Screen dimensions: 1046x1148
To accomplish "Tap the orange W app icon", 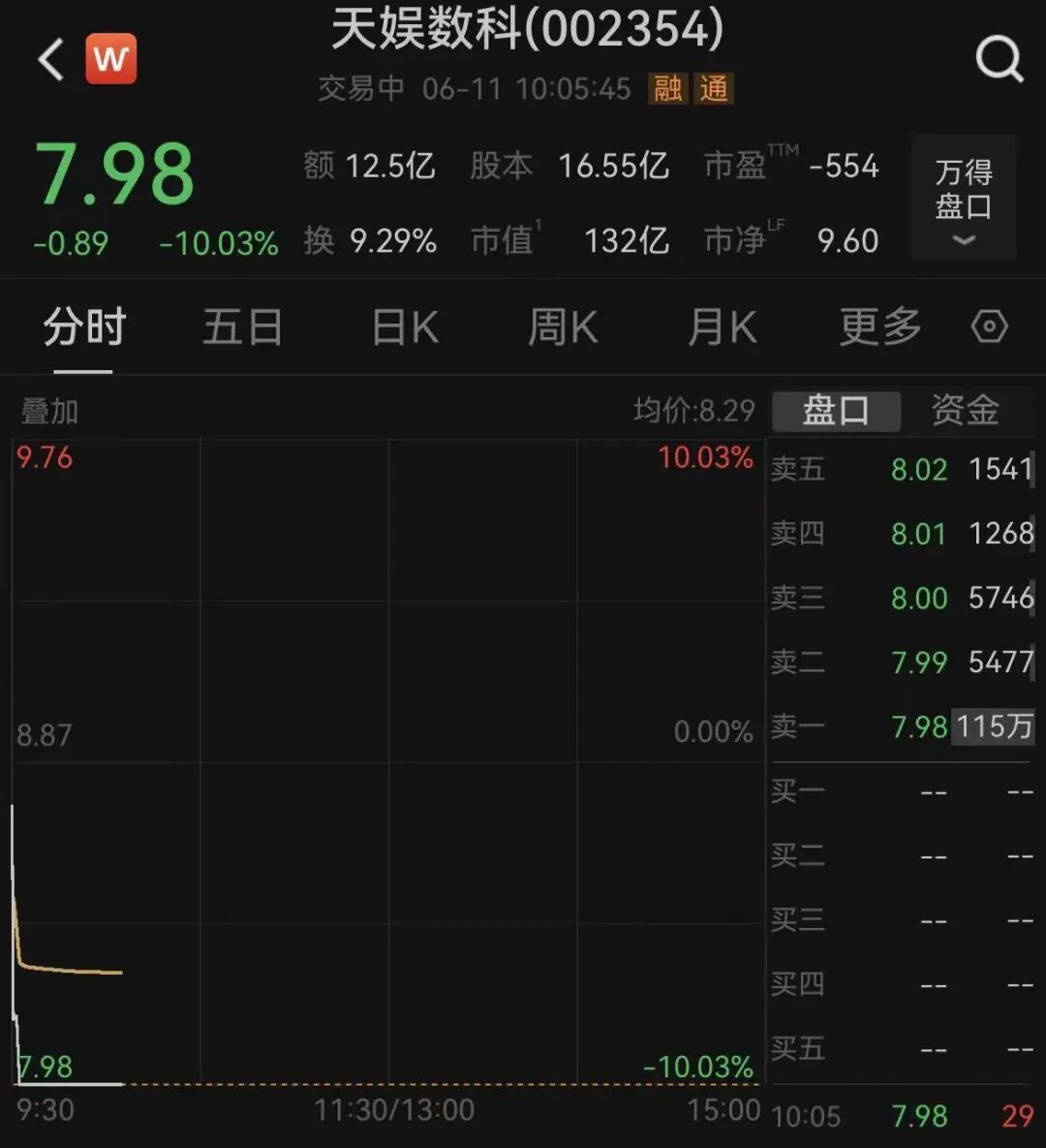I will pos(110,58).
